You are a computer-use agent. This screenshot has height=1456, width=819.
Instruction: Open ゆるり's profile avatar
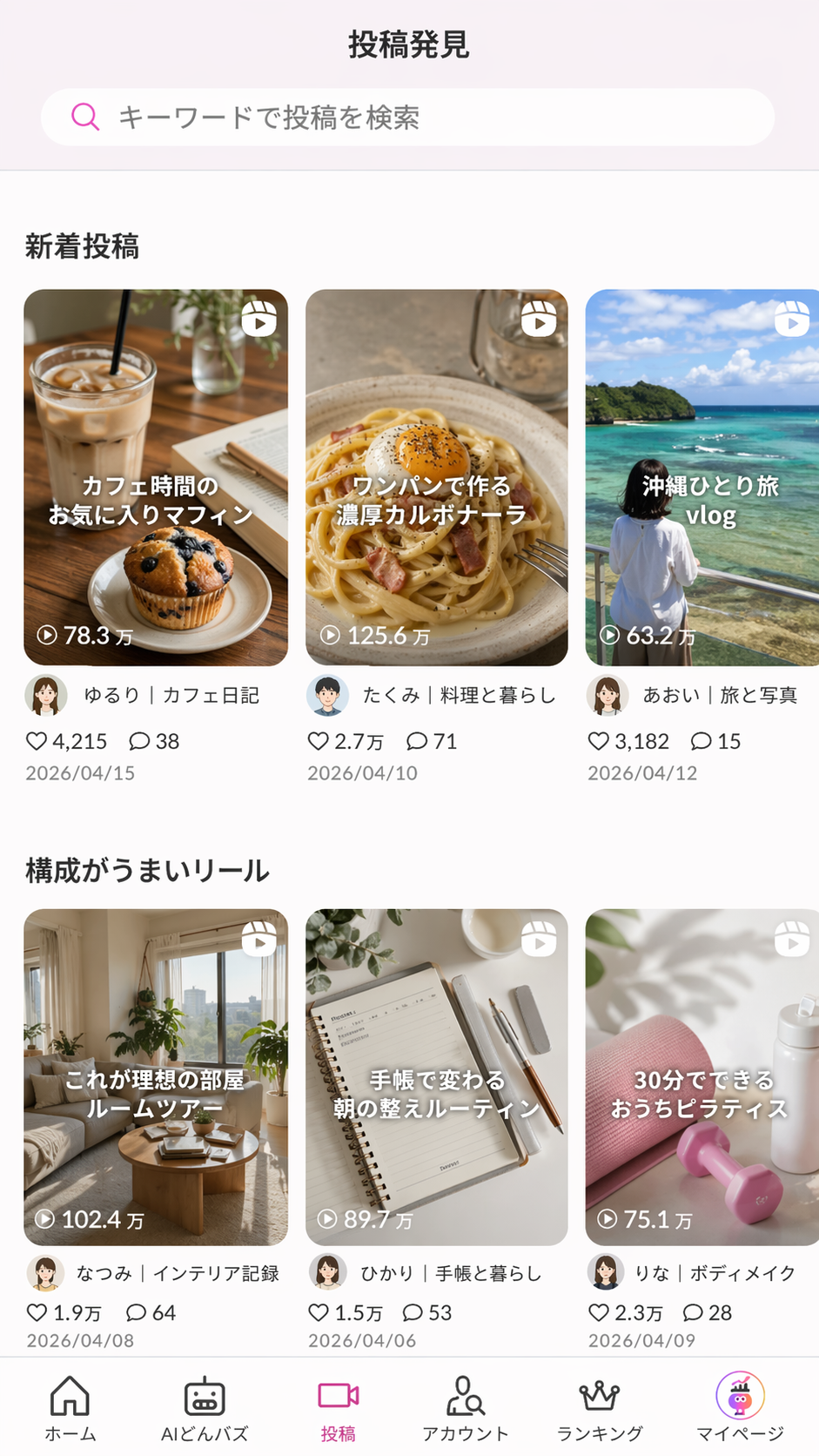pos(46,695)
